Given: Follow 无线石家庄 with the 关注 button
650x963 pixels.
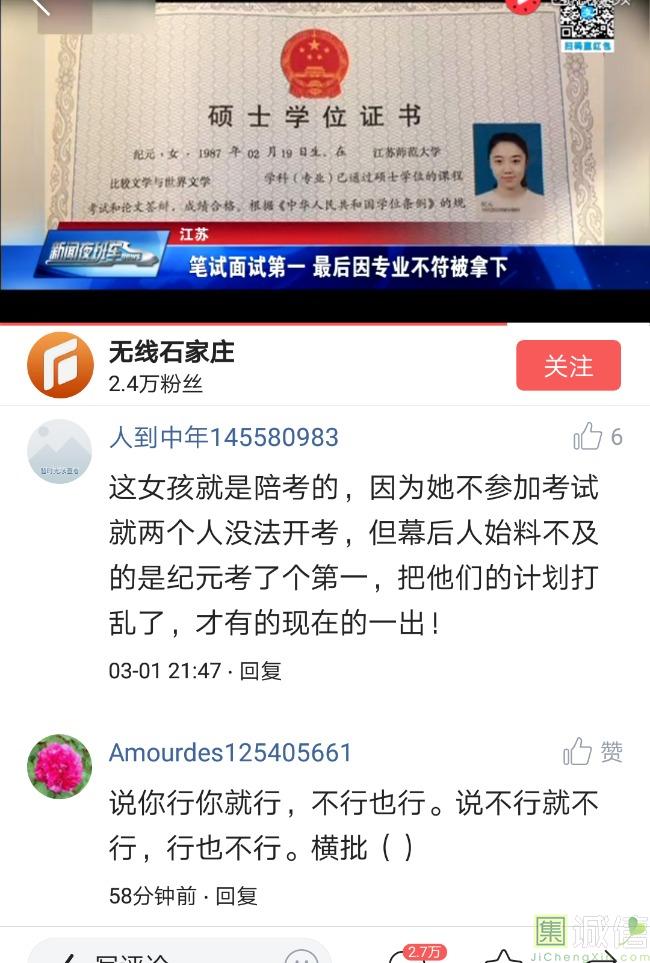Looking at the screenshot, I should [568, 366].
